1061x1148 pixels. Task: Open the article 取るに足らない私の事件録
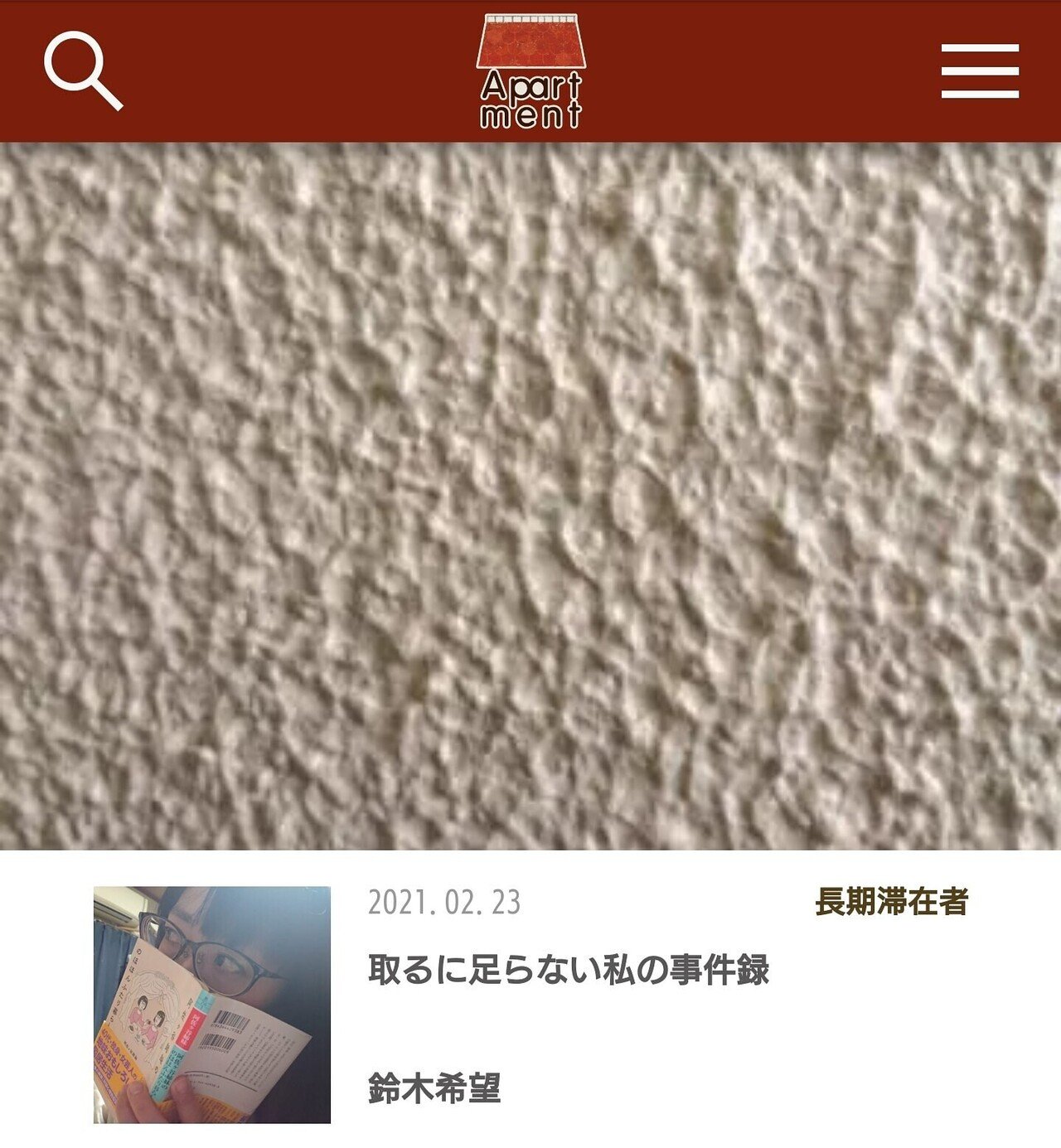pyautogui.click(x=569, y=970)
